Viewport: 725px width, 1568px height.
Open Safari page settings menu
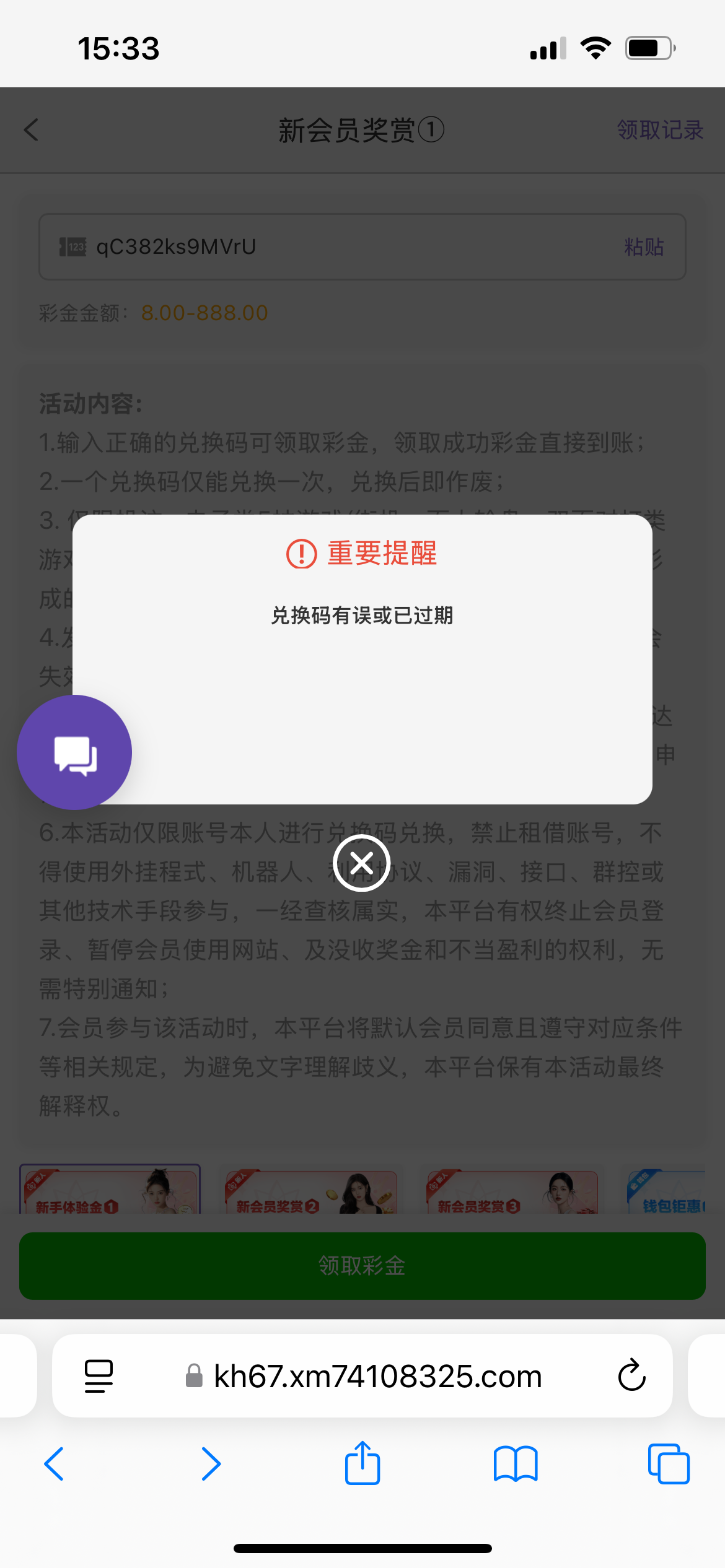click(99, 1376)
